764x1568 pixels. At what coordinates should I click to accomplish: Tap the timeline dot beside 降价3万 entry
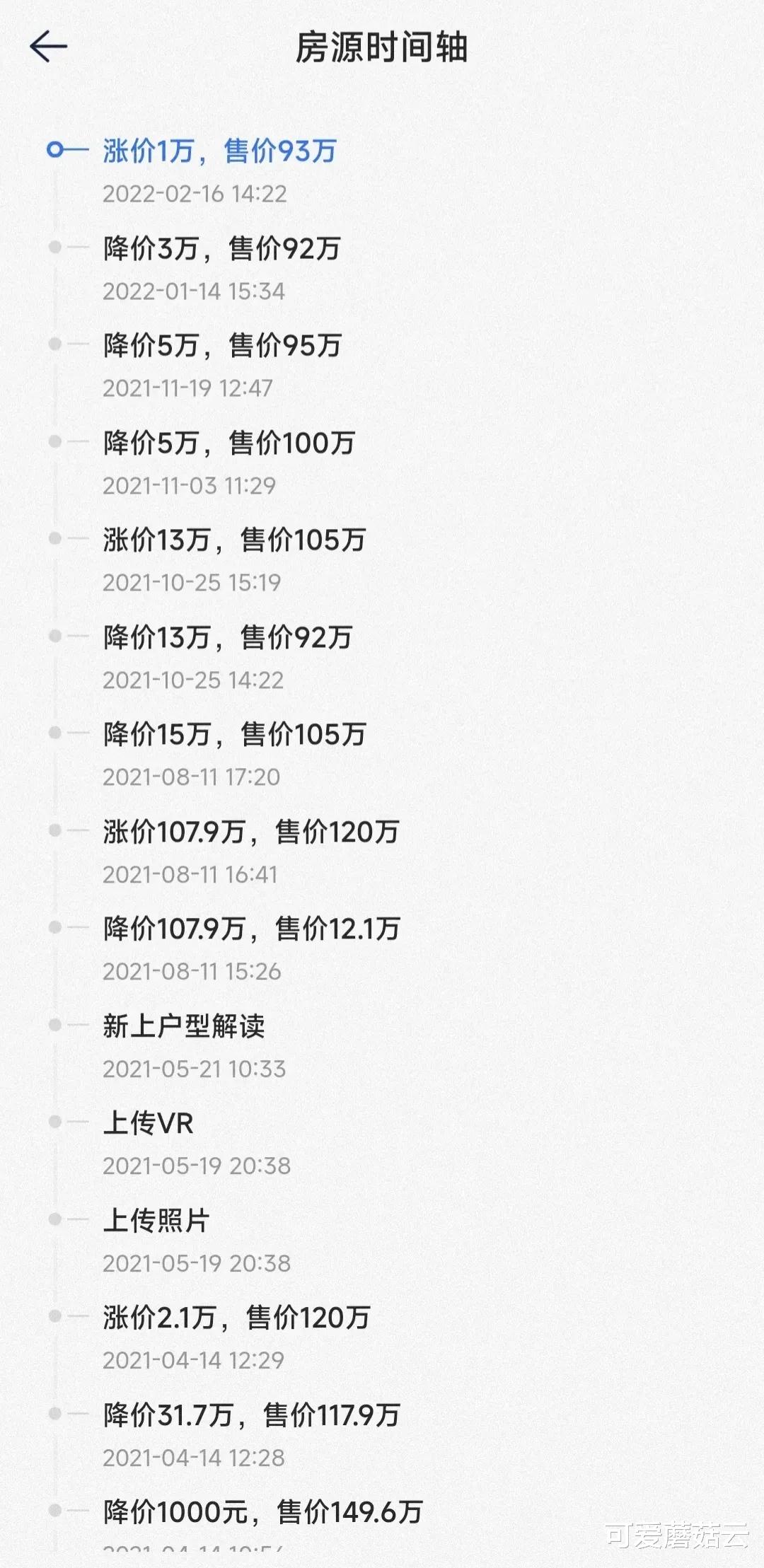(53, 247)
